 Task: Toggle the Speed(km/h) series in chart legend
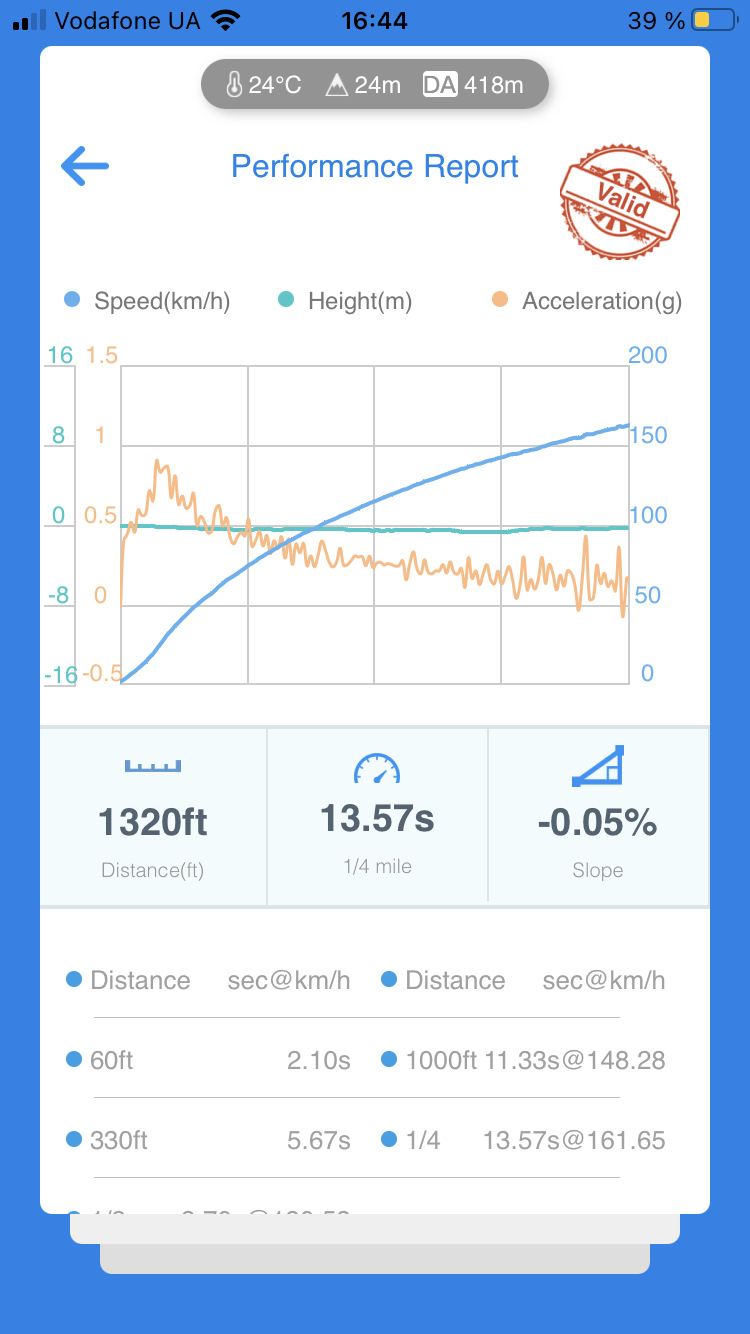147,301
